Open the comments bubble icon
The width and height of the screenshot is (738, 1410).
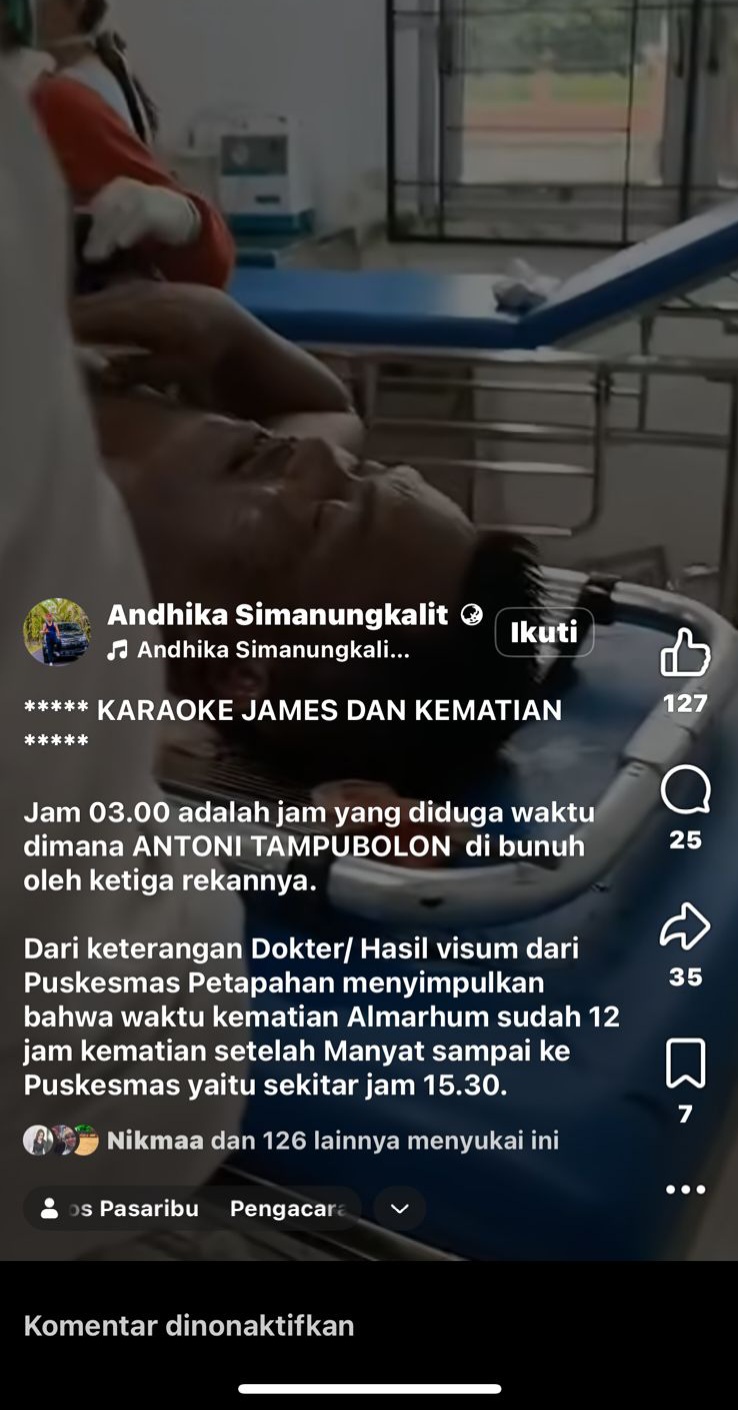(685, 790)
